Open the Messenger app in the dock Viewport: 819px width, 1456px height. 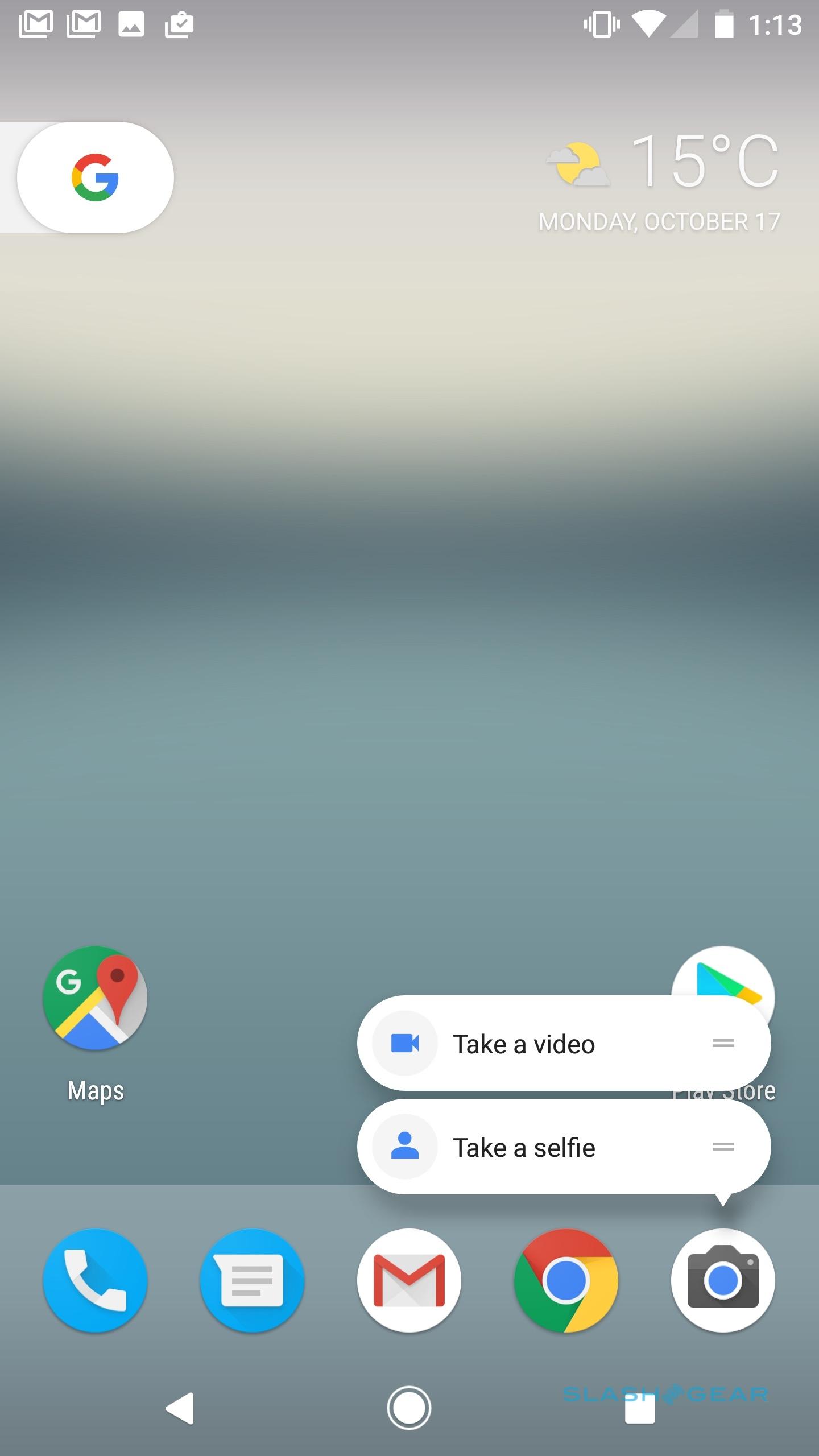(x=252, y=1281)
